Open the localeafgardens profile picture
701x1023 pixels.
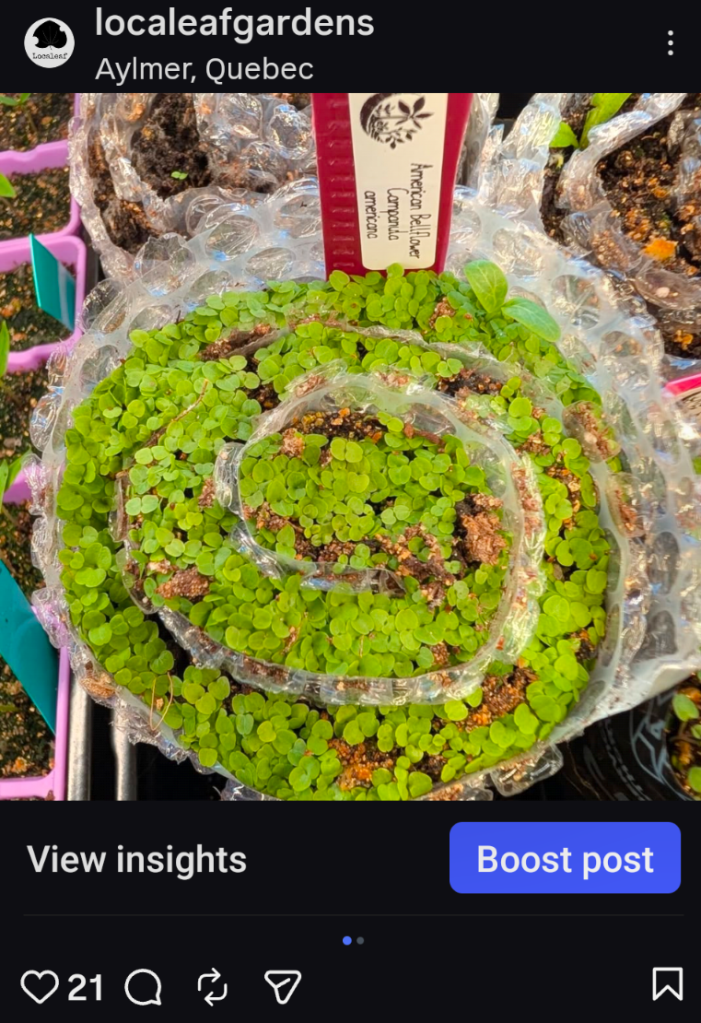tap(49, 43)
